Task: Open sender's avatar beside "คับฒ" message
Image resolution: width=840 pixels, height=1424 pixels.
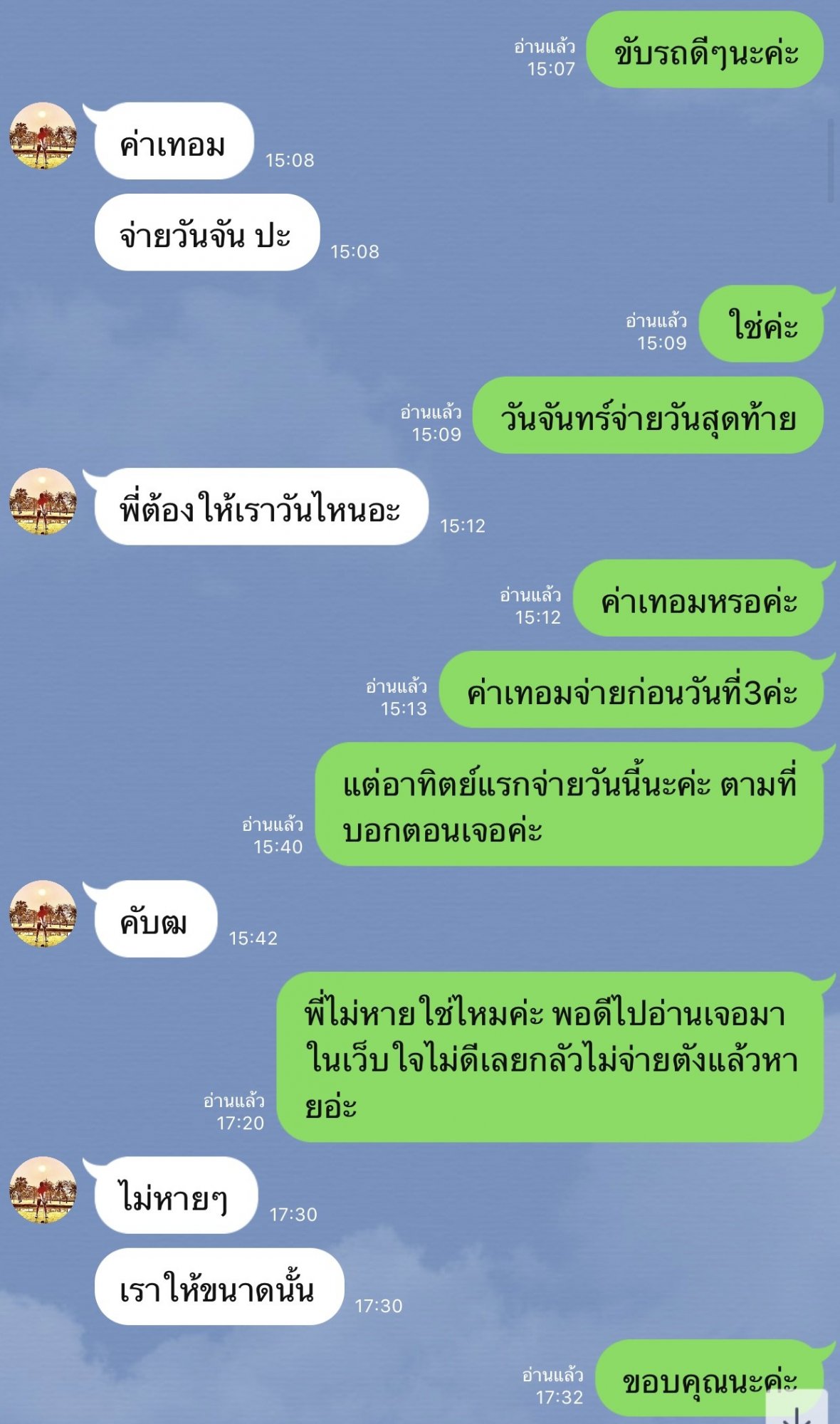Action: pyautogui.click(x=43, y=913)
